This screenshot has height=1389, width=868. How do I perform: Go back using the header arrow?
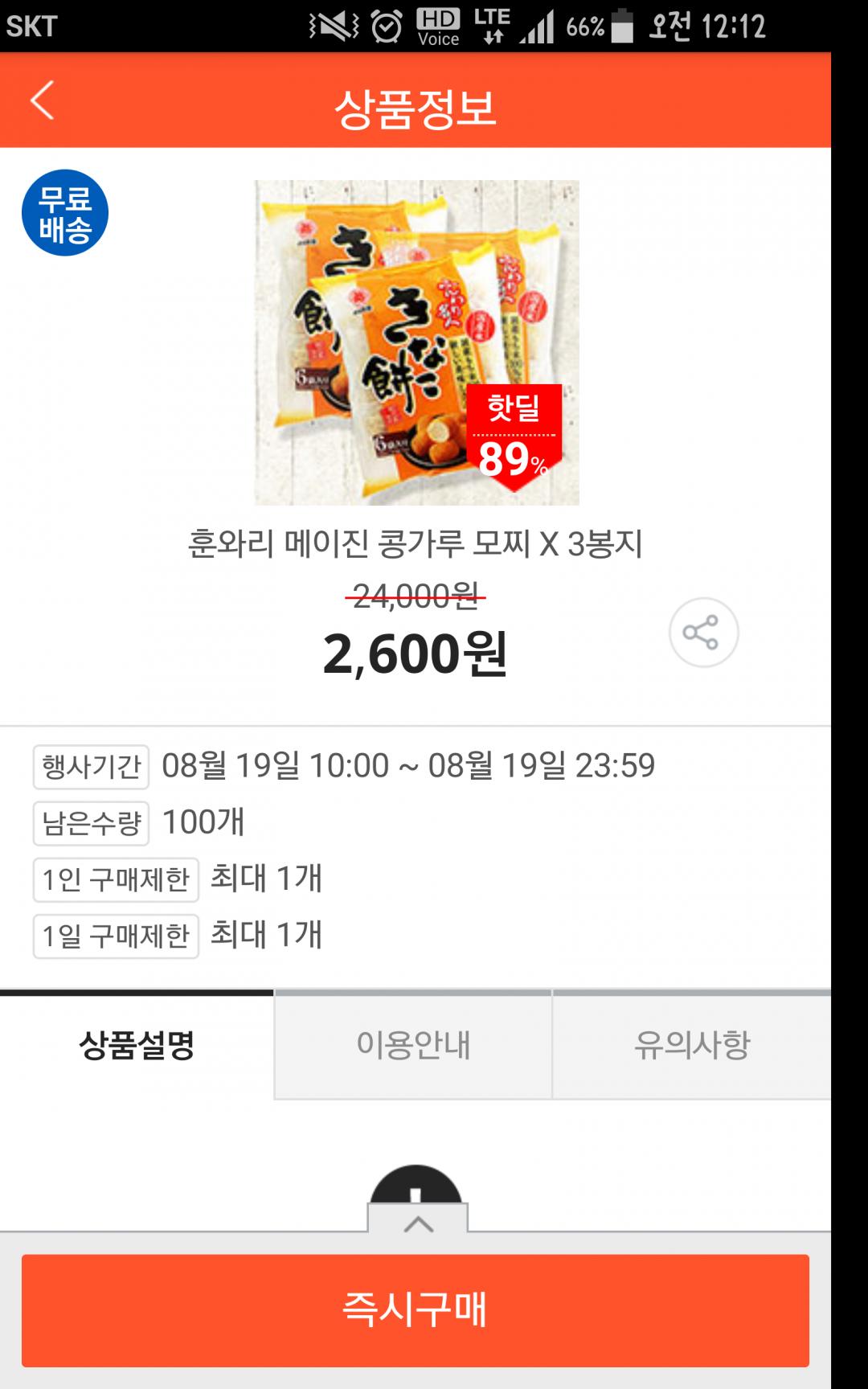(42, 100)
